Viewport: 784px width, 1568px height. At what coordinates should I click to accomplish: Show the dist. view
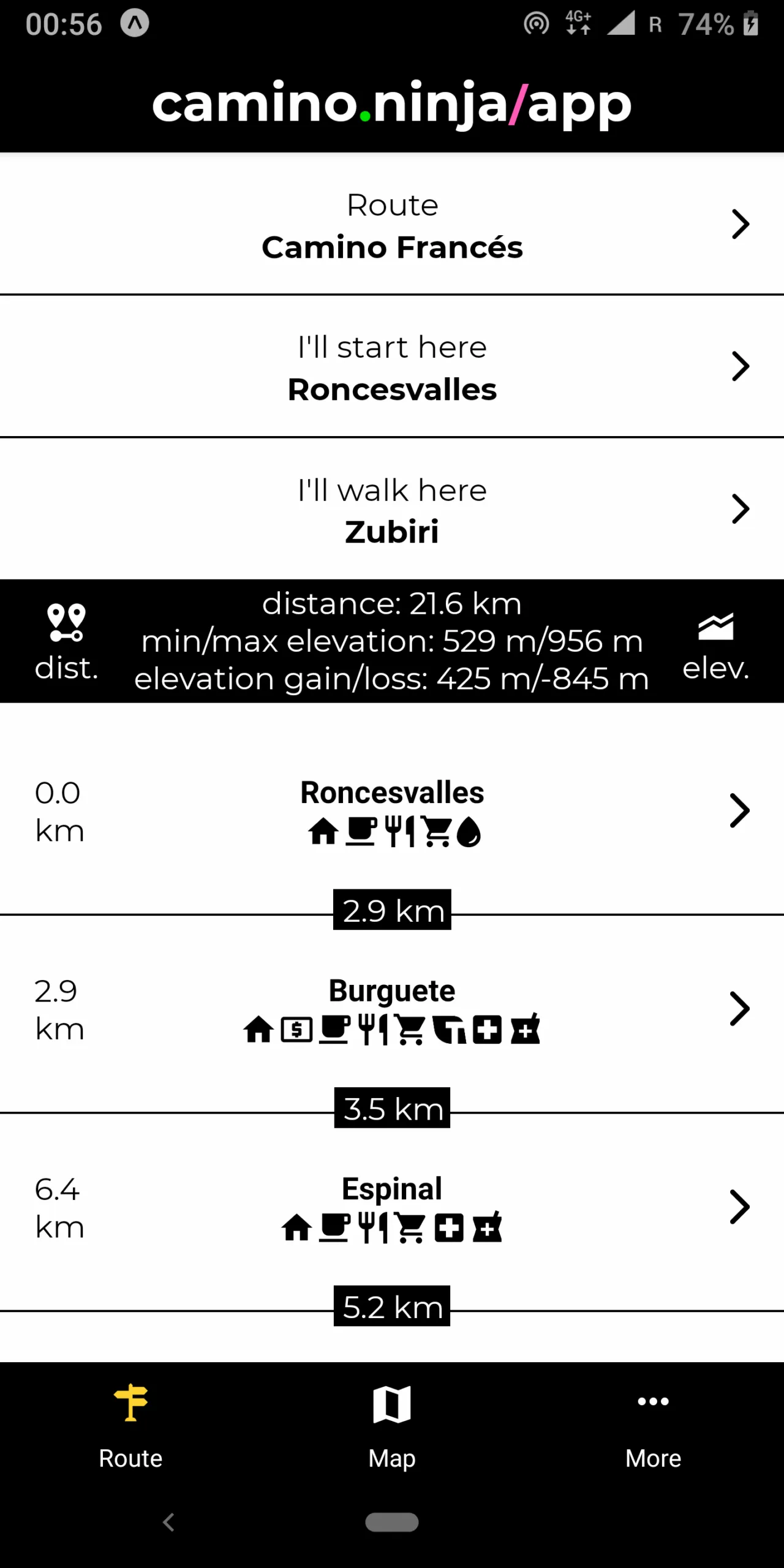[x=66, y=641]
